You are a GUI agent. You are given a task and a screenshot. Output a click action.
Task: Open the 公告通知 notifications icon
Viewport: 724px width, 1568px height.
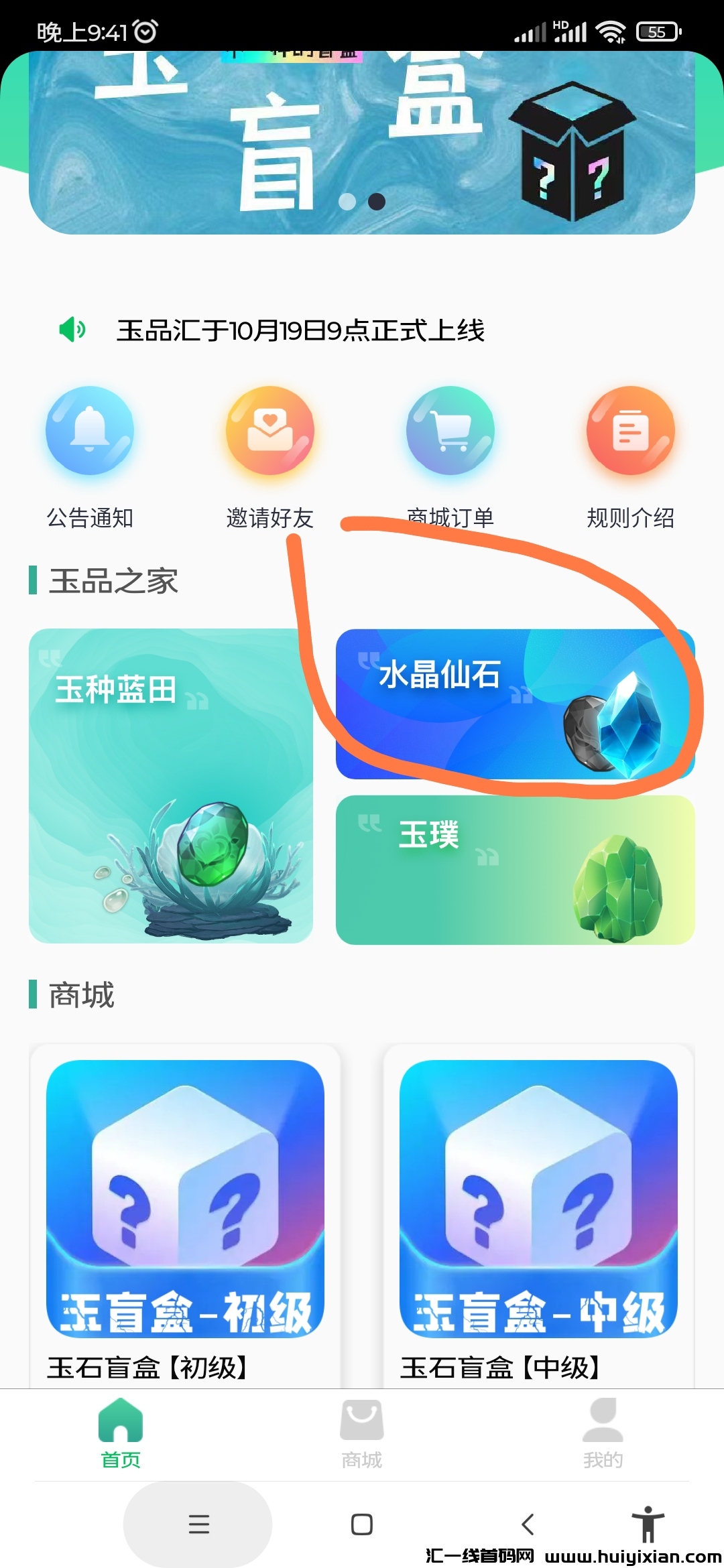(89, 431)
